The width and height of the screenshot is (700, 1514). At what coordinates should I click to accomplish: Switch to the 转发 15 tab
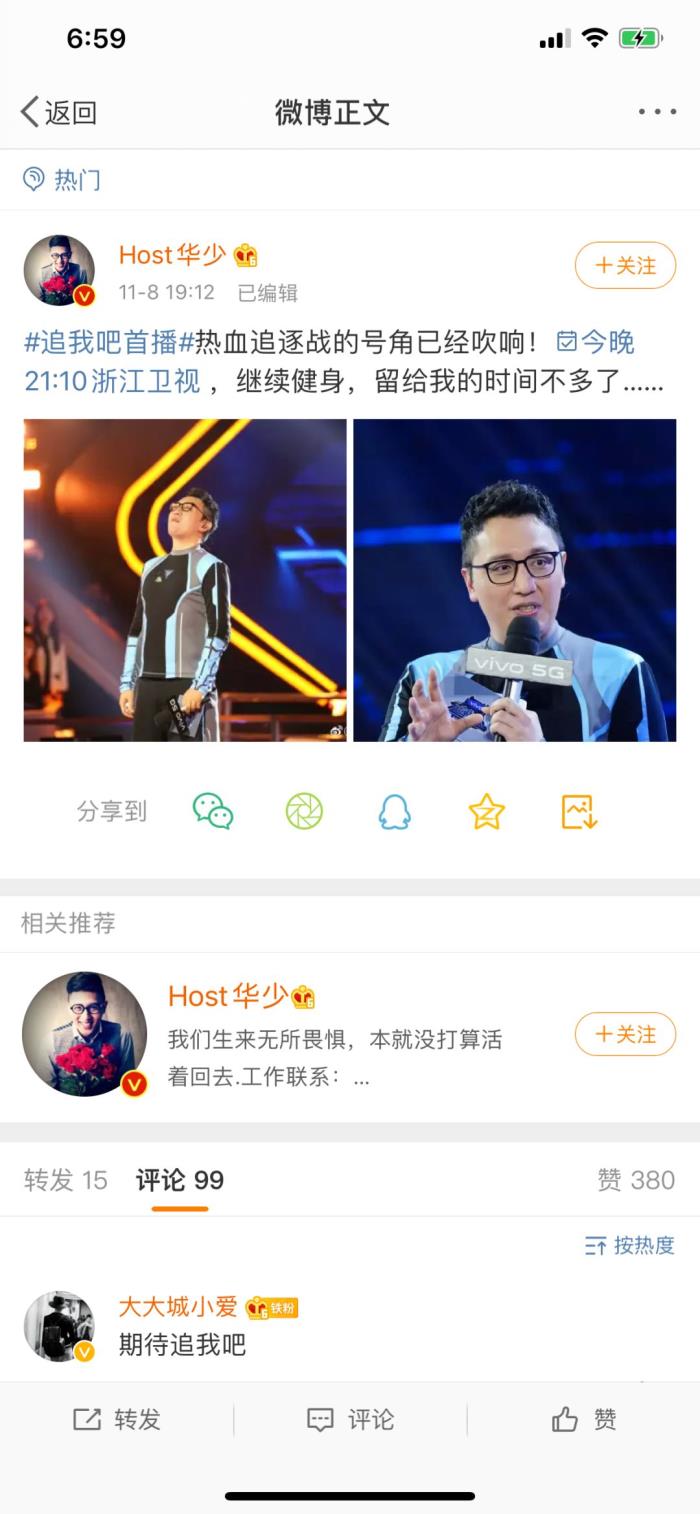coord(66,1180)
